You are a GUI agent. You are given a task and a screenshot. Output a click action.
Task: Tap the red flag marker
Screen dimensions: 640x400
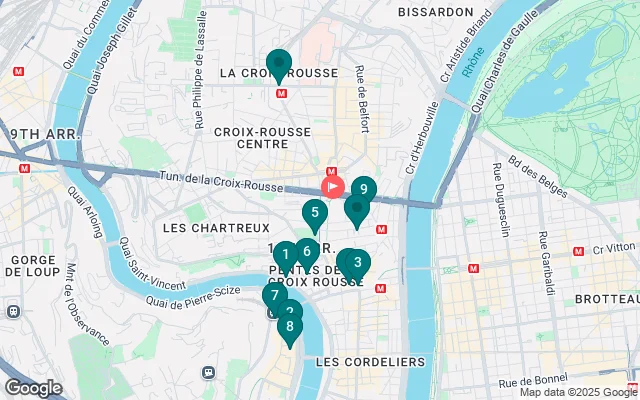click(331, 187)
